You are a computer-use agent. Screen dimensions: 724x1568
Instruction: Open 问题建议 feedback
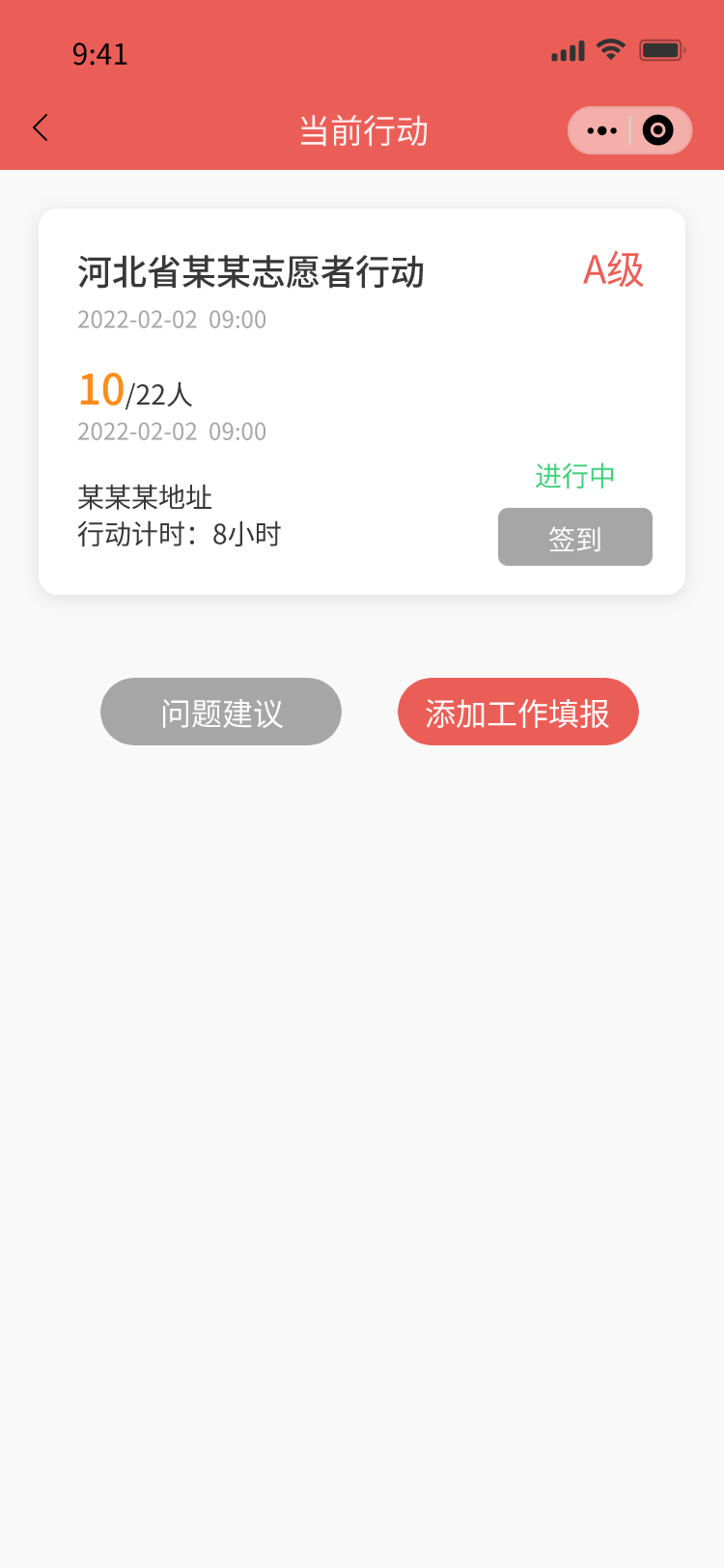221,712
